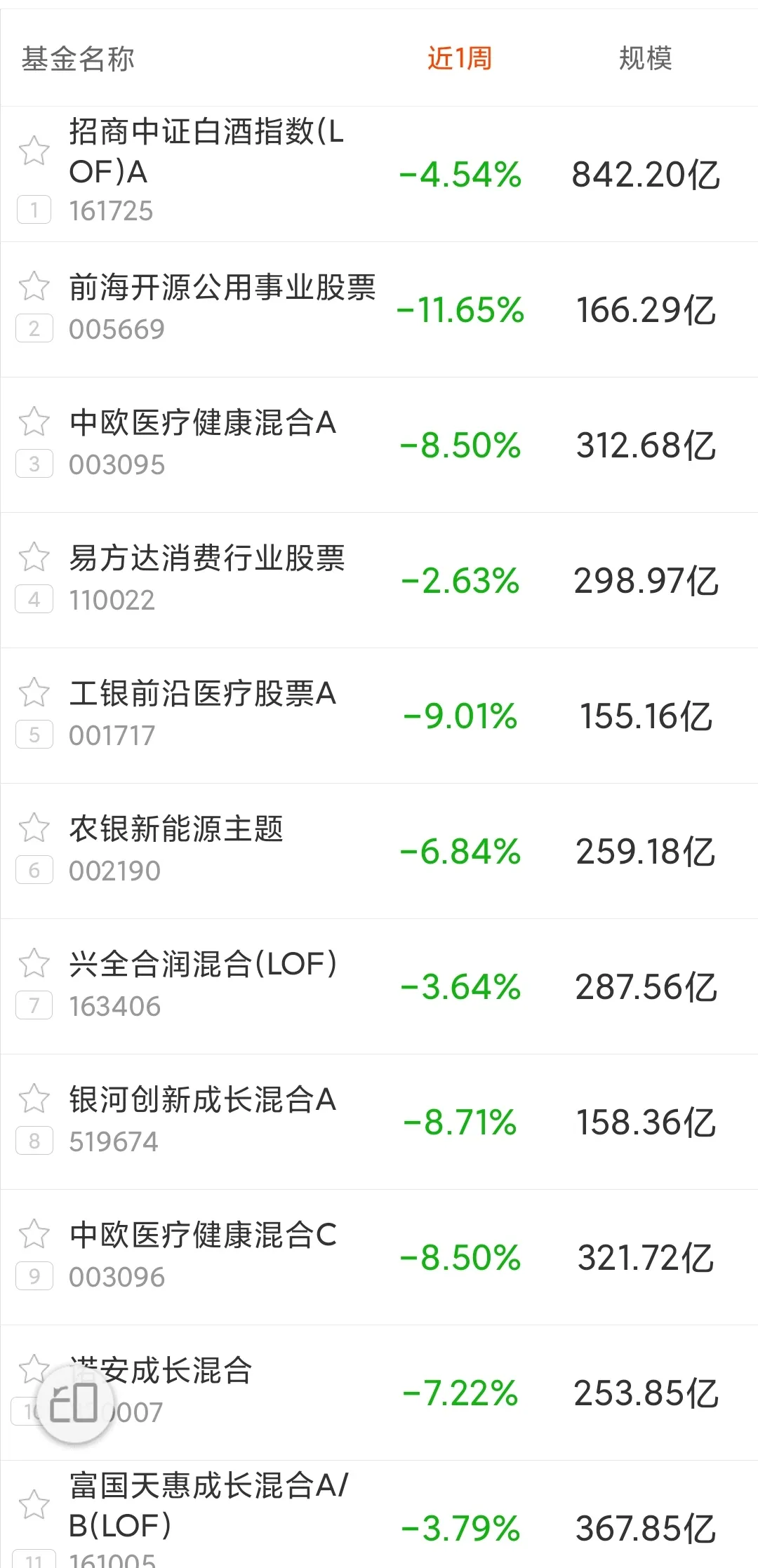The image size is (758, 1568).
Task: Star the 农银新能源主题 fund
Action: pyautogui.click(x=34, y=827)
